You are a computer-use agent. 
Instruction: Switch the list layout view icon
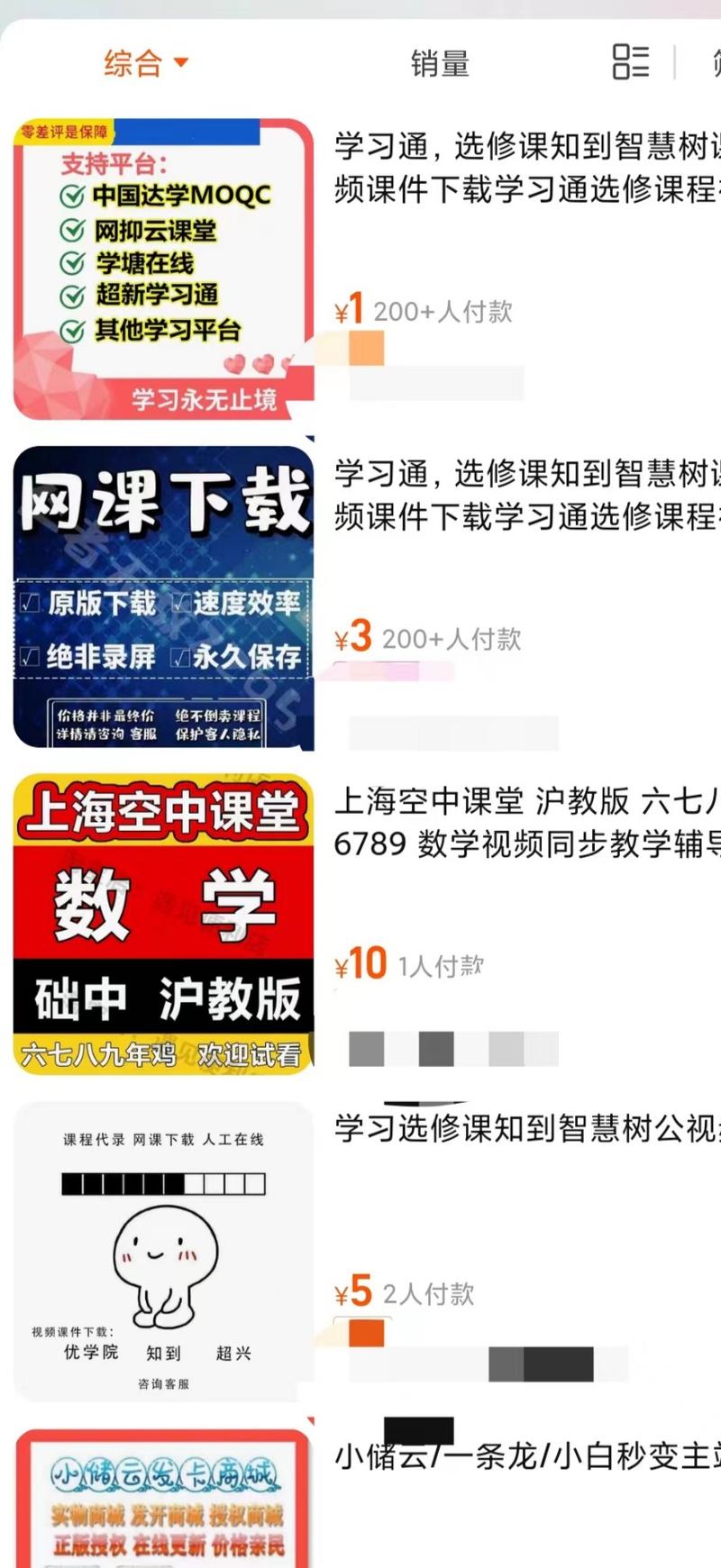(x=630, y=62)
